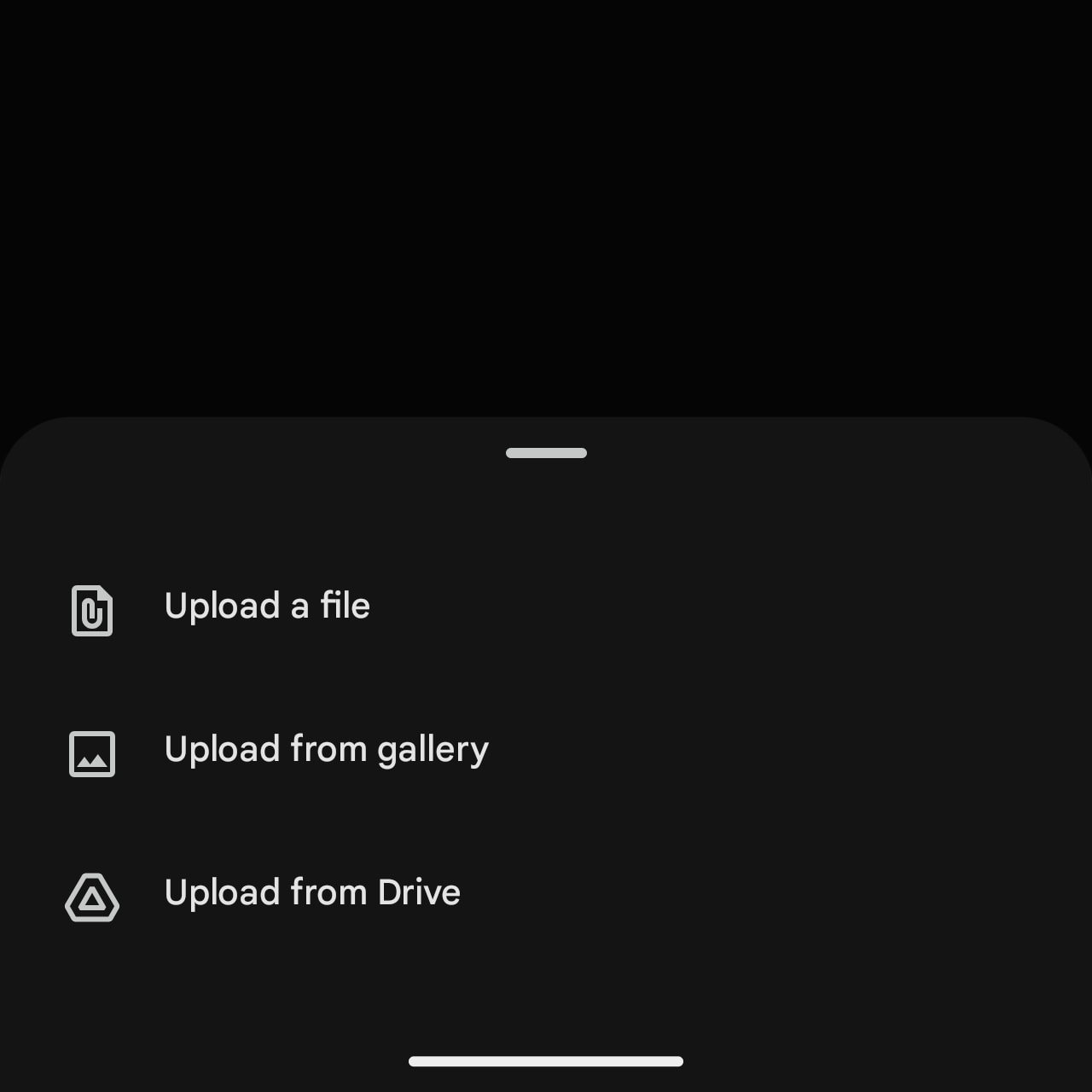Screen dimensions: 1092x1092
Task: Choose Upload from gallery
Action: tap(325, 750)
